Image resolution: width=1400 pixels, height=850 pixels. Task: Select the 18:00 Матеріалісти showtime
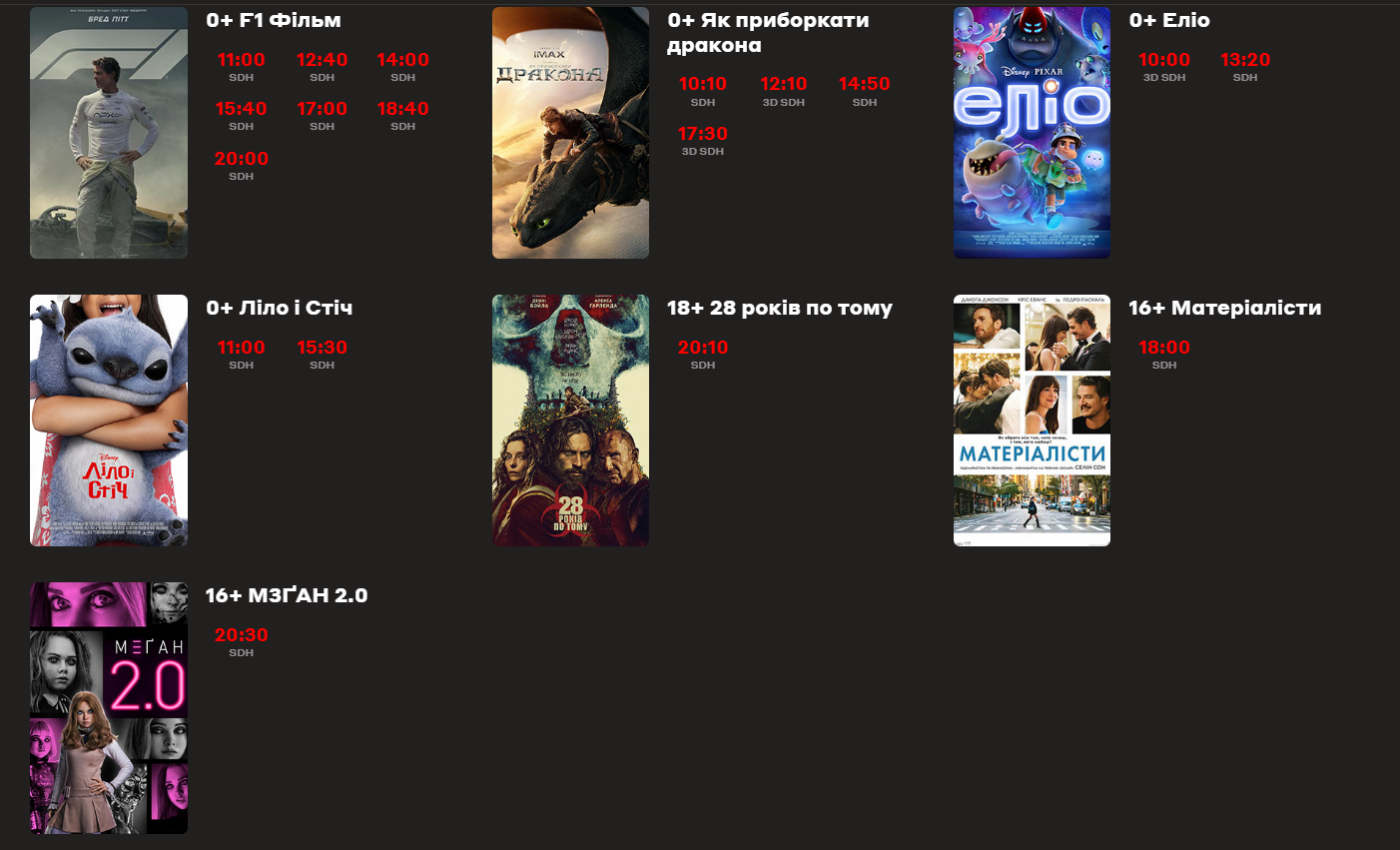tap(1164, 348)
